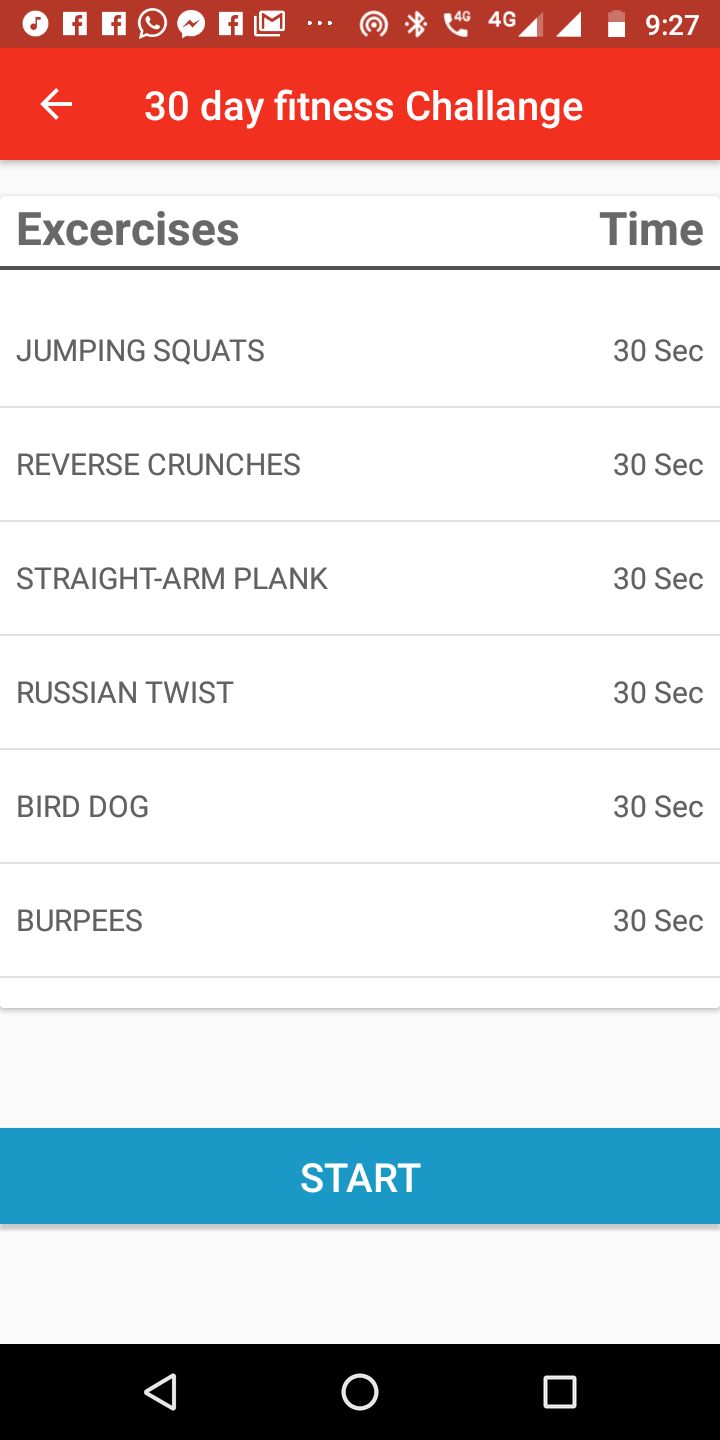
Task: Tap the BIRD DOG exercise
Action: 360,806
